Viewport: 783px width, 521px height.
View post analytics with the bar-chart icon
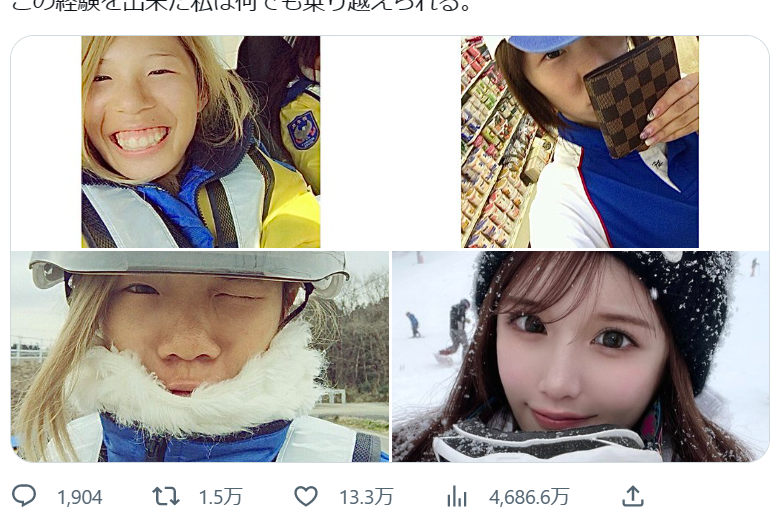coord(457,496)
